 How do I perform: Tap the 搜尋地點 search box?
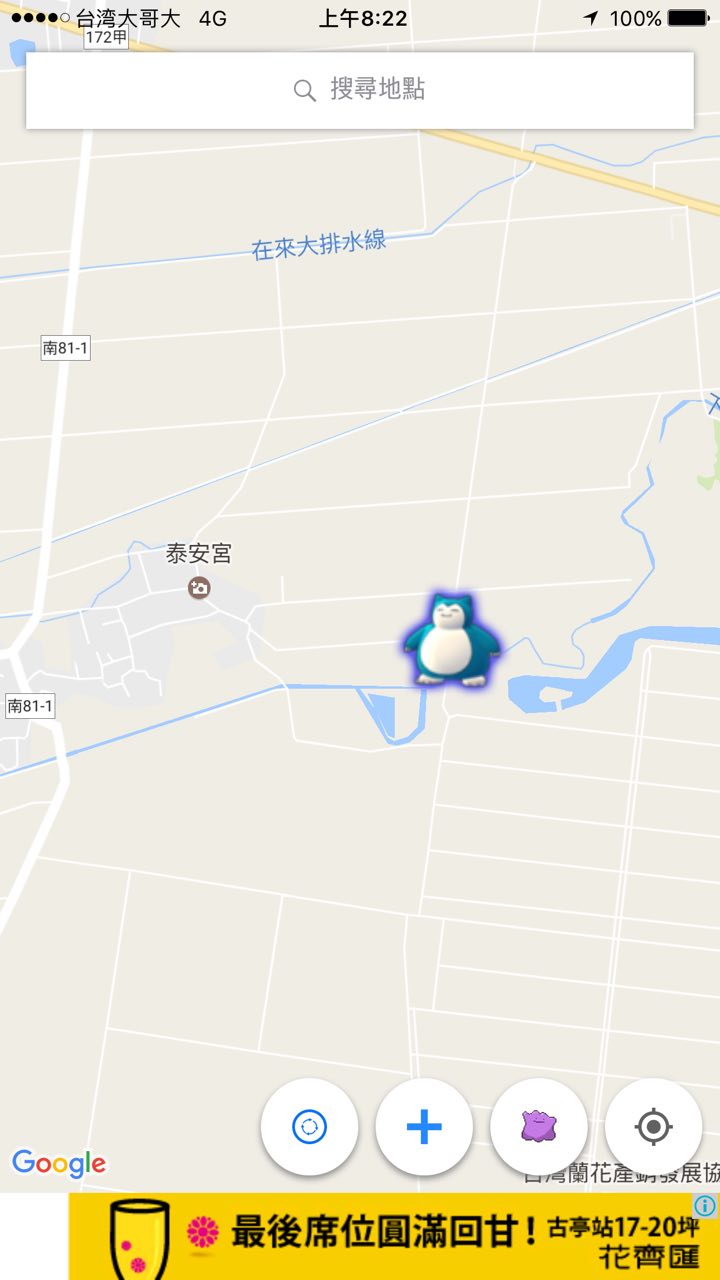pyautogui.click(x=360, y=90)
